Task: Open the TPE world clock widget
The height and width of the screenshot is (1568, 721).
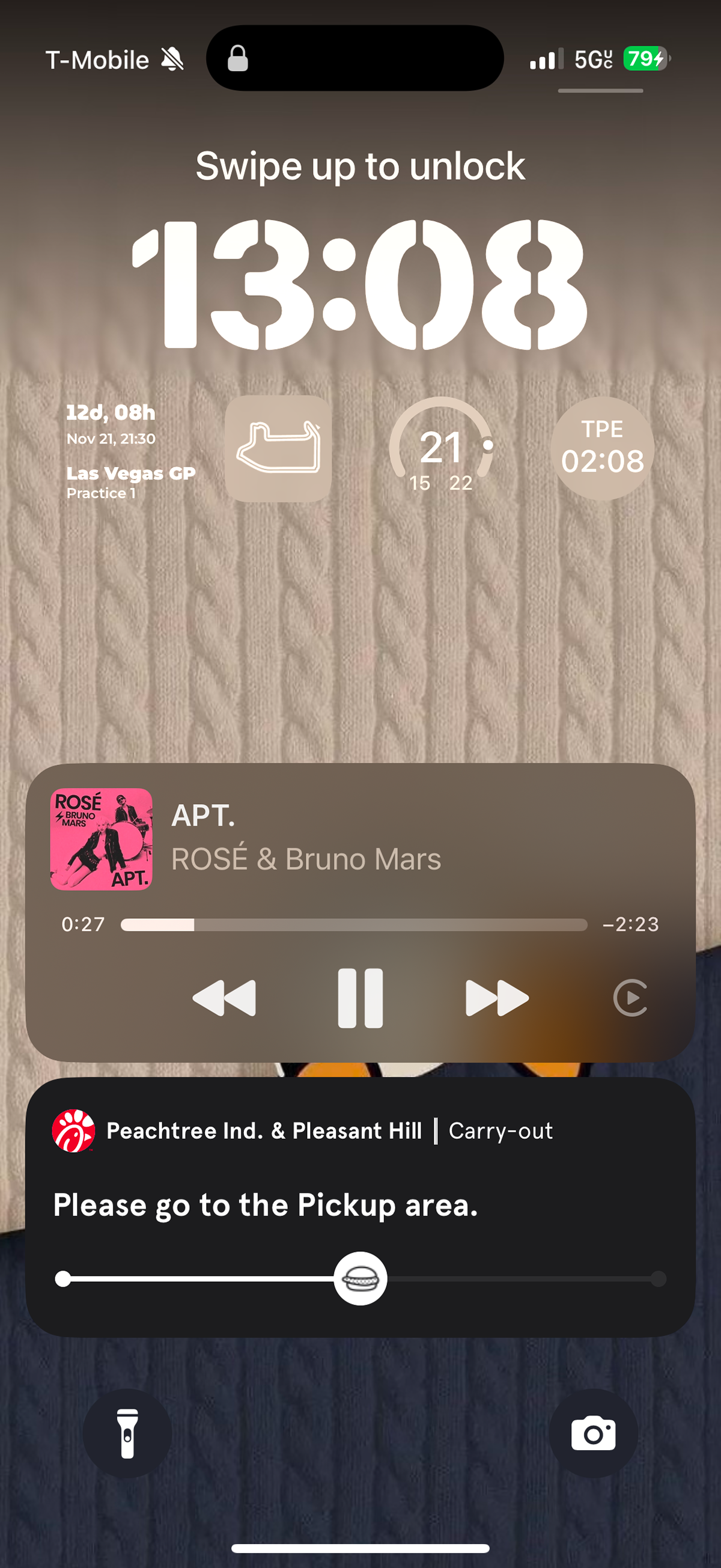Action: tap(603, 448)
